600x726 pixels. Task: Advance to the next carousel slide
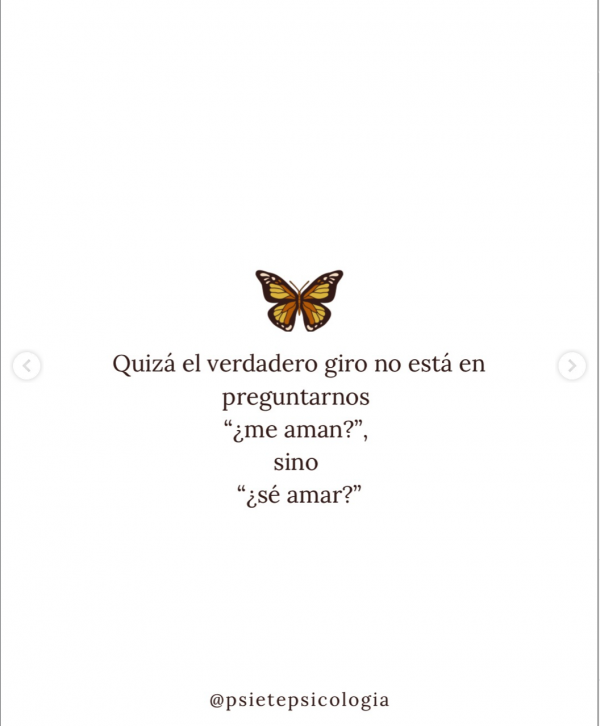click(x=572, y=366)
